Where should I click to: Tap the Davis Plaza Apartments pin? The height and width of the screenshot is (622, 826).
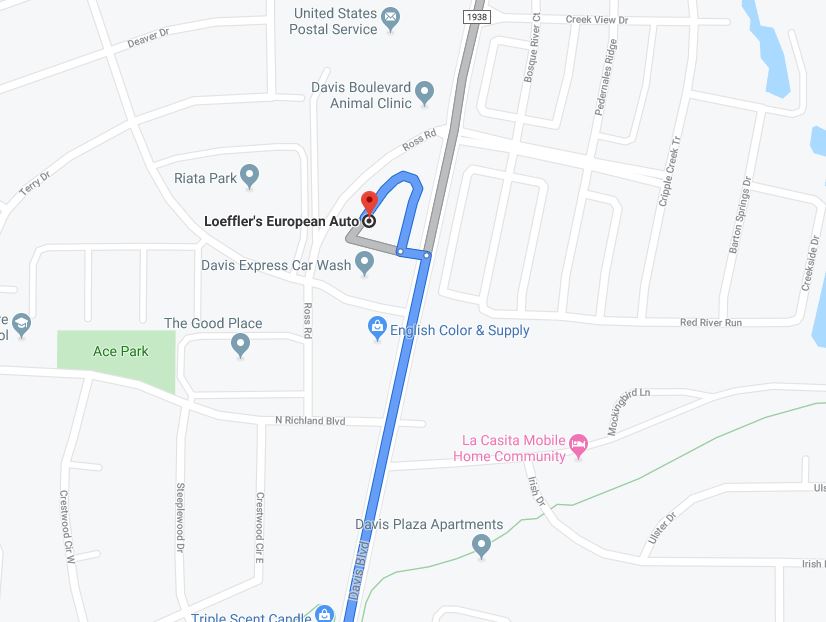pos(481,545)
